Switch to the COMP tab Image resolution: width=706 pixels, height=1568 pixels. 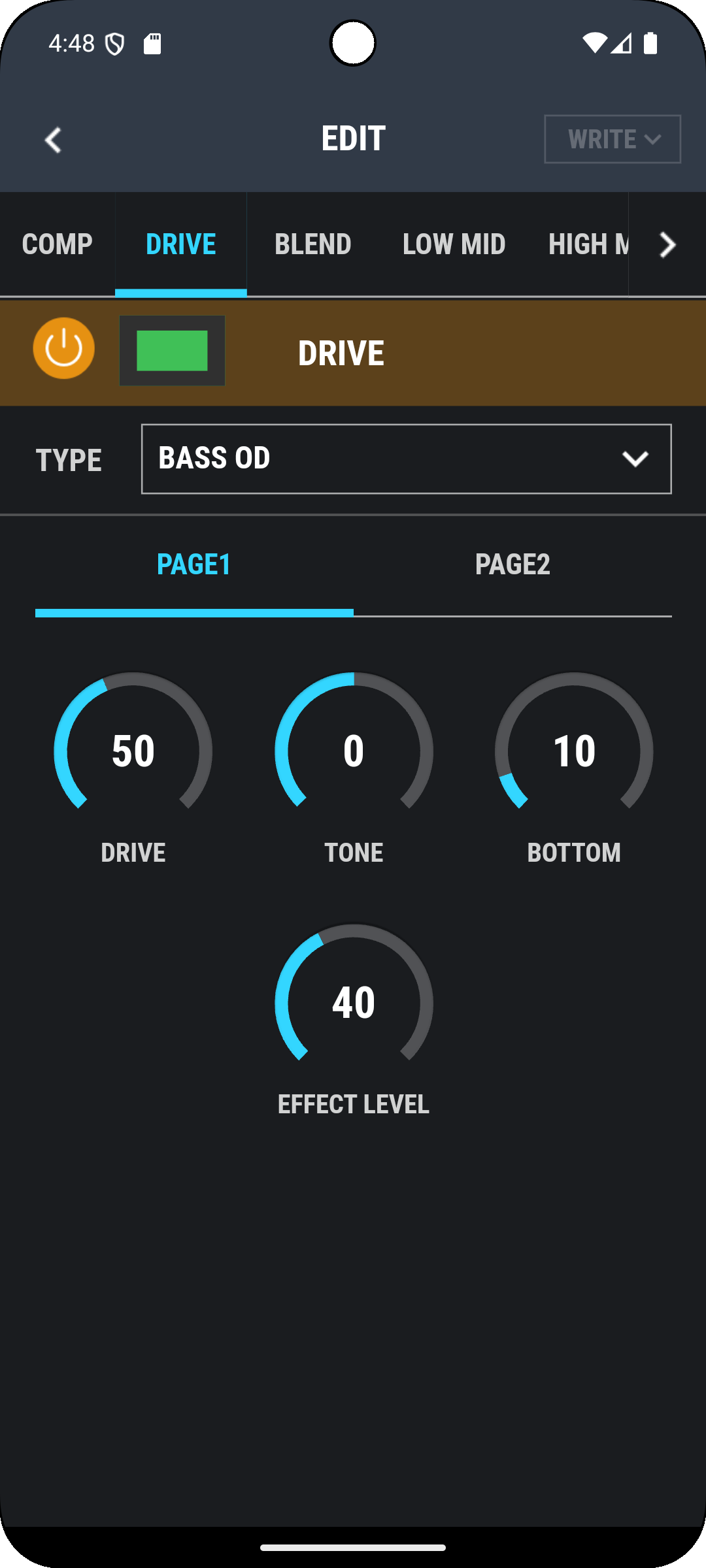click(x=58, y=244)
